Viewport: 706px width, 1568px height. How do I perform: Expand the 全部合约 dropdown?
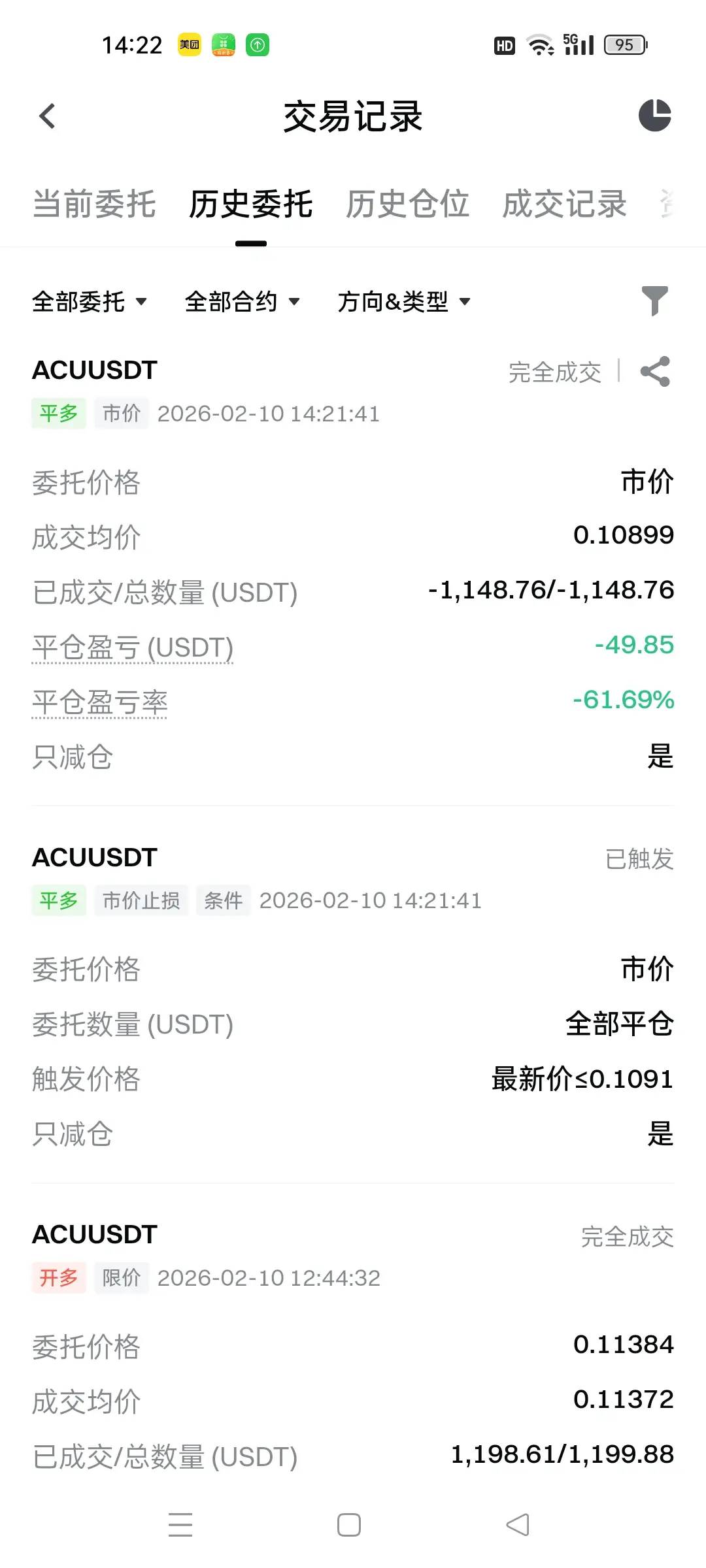click(243, 302)
